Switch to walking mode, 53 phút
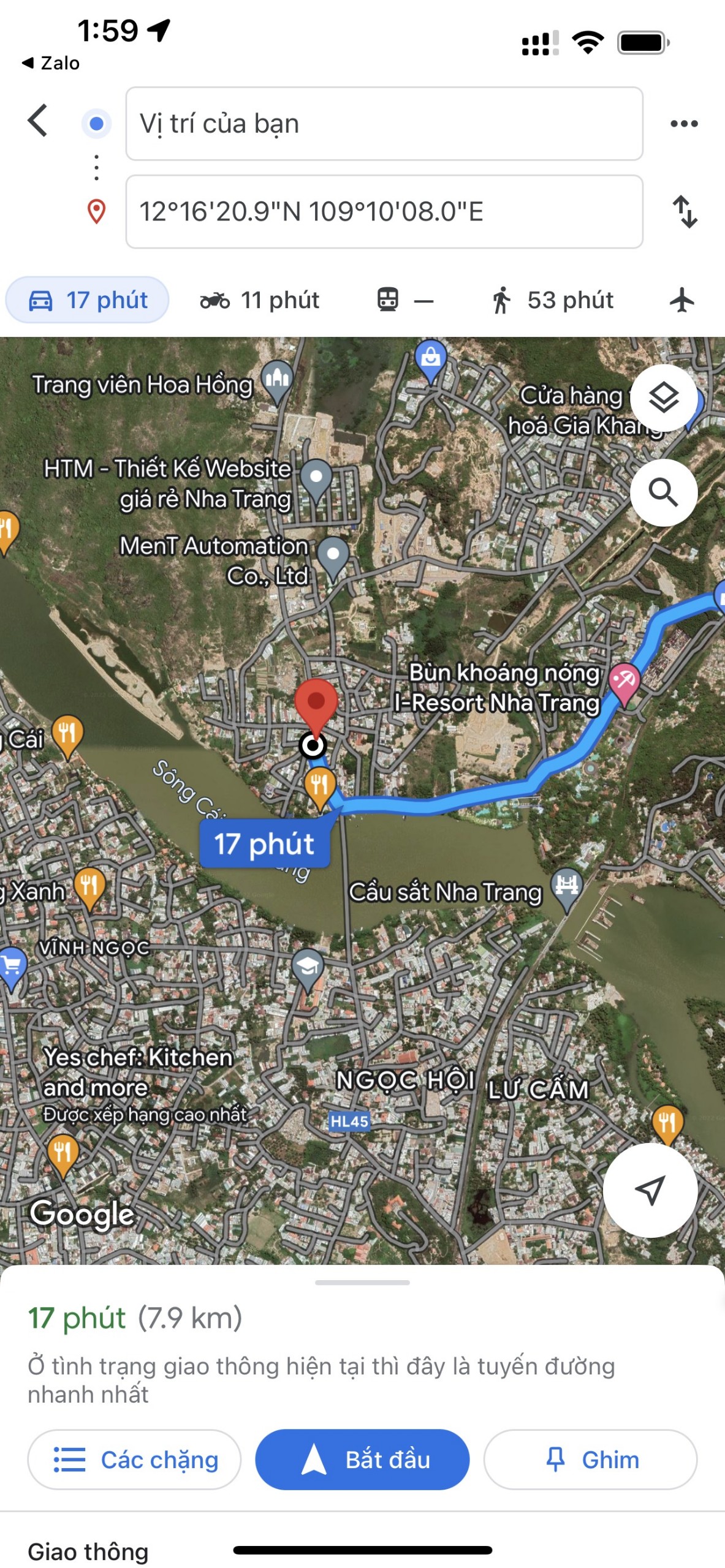The width and height of the screenshot is (725, 1568). tap(552, 300)
